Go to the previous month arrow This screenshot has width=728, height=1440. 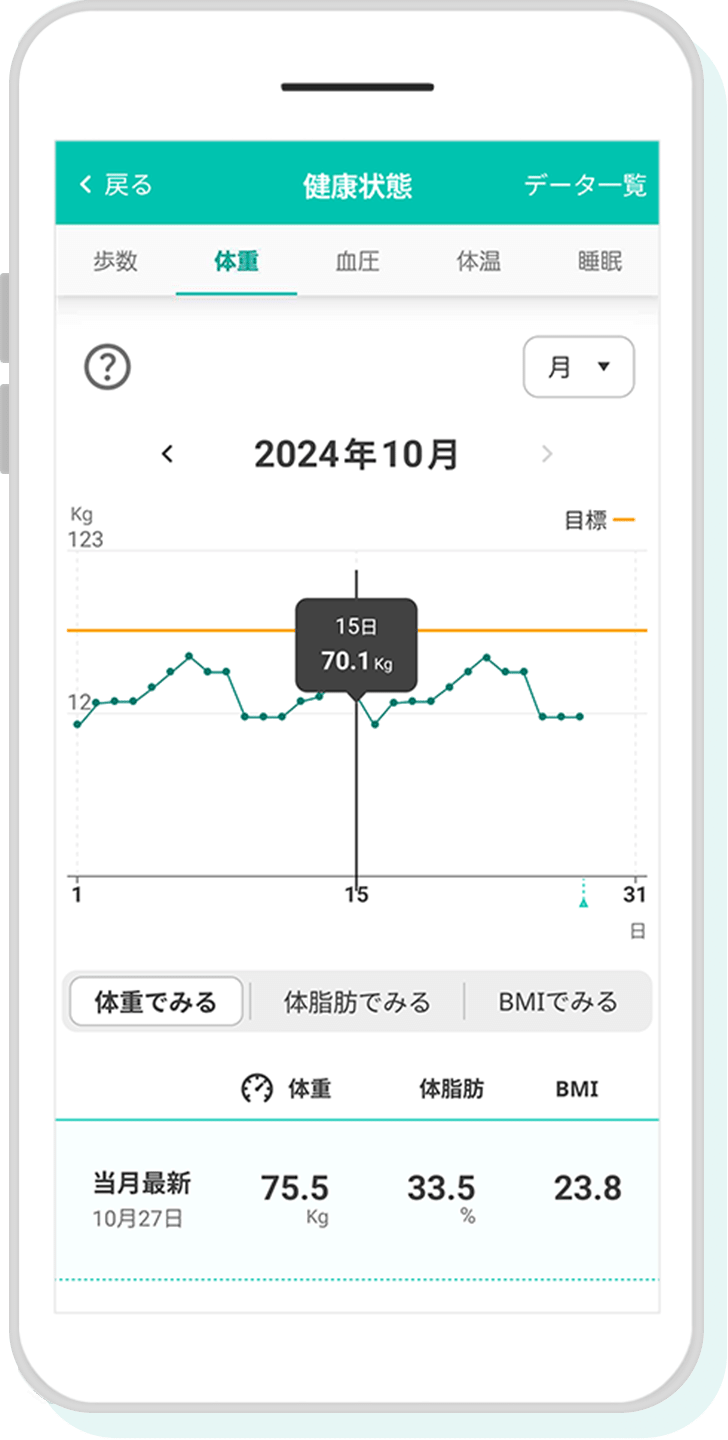pos(167,454)
